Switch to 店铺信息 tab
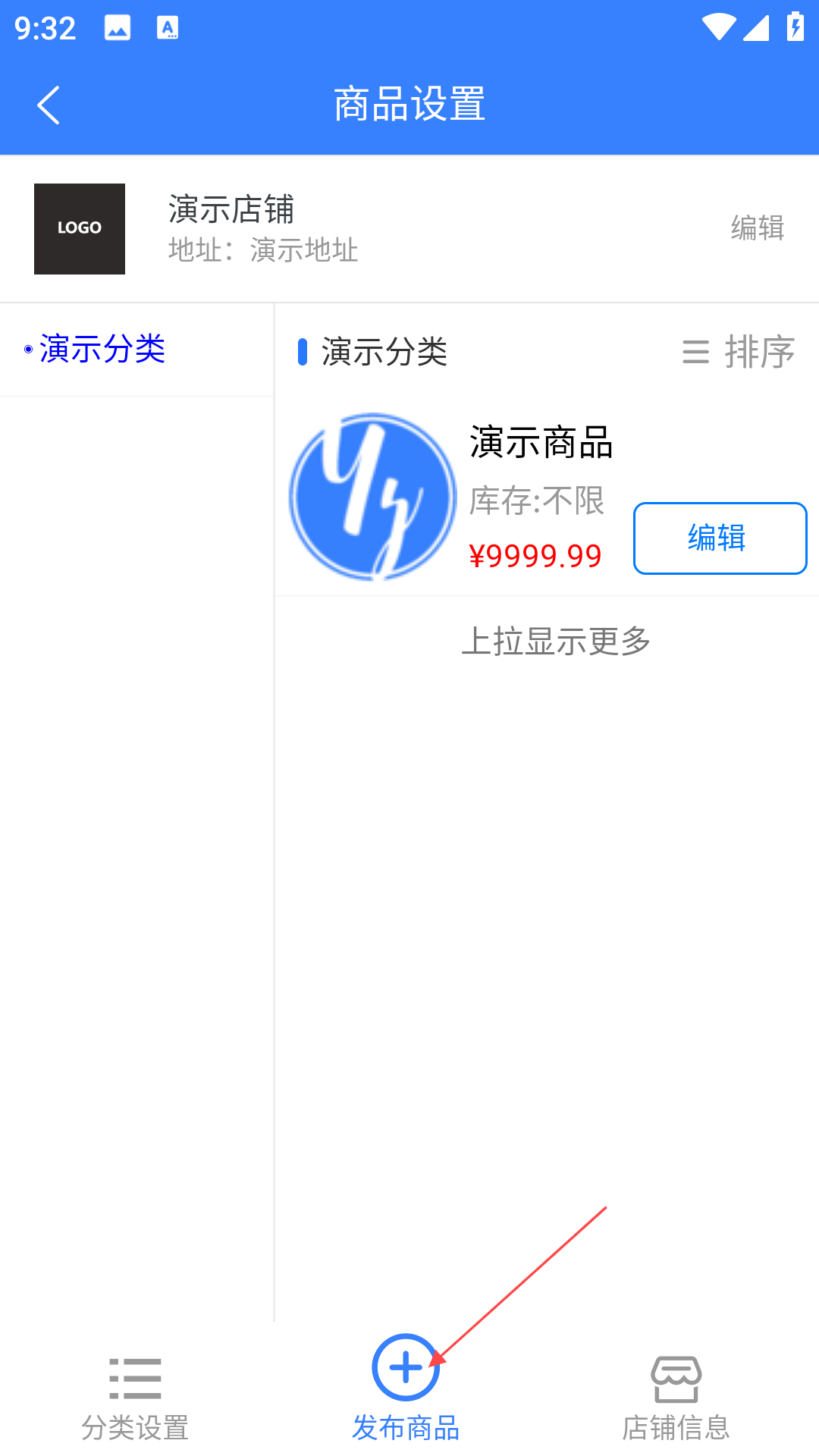The image size is (819, 1456). (676, 1397)
